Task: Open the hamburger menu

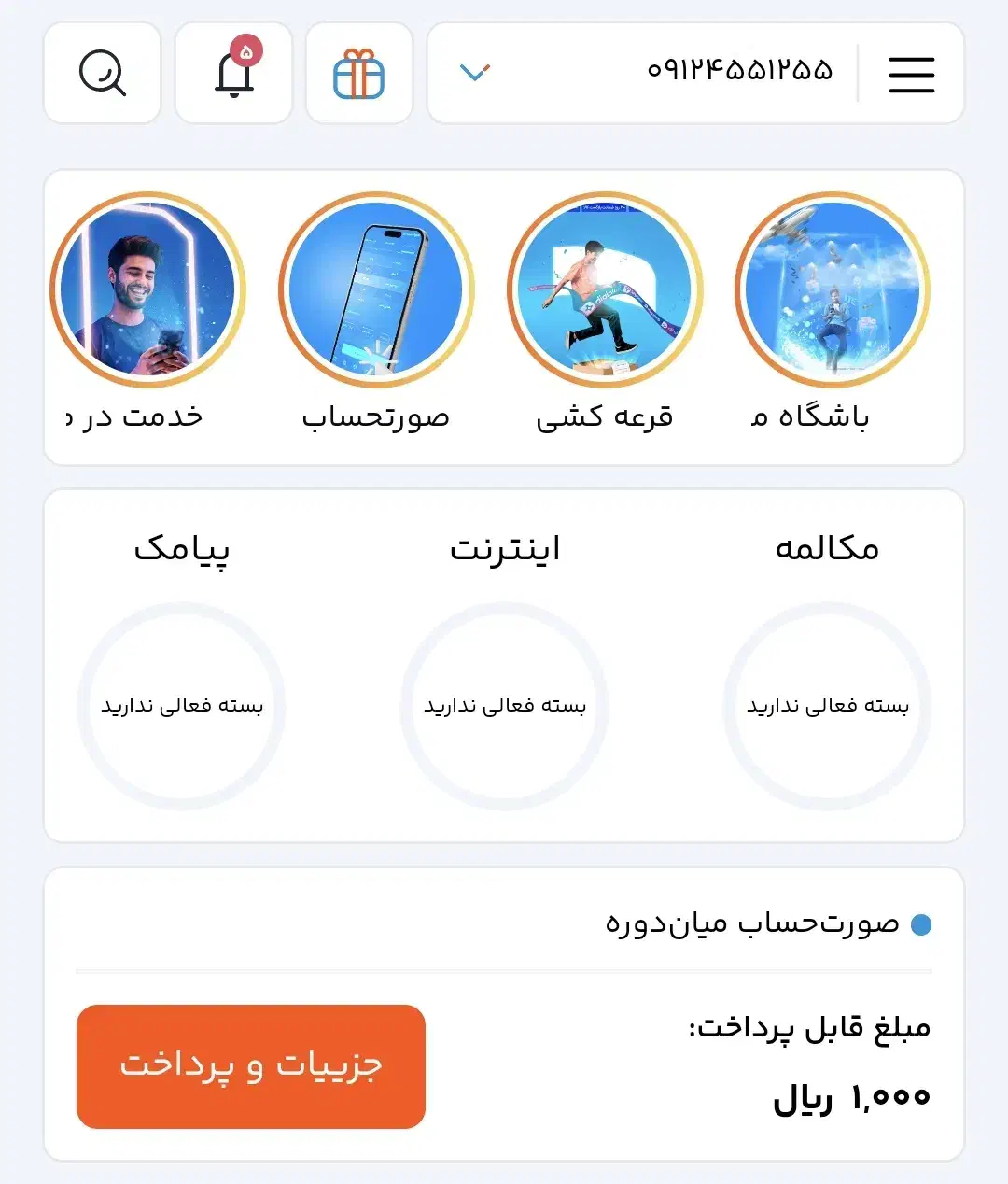Action: point(911,74)
